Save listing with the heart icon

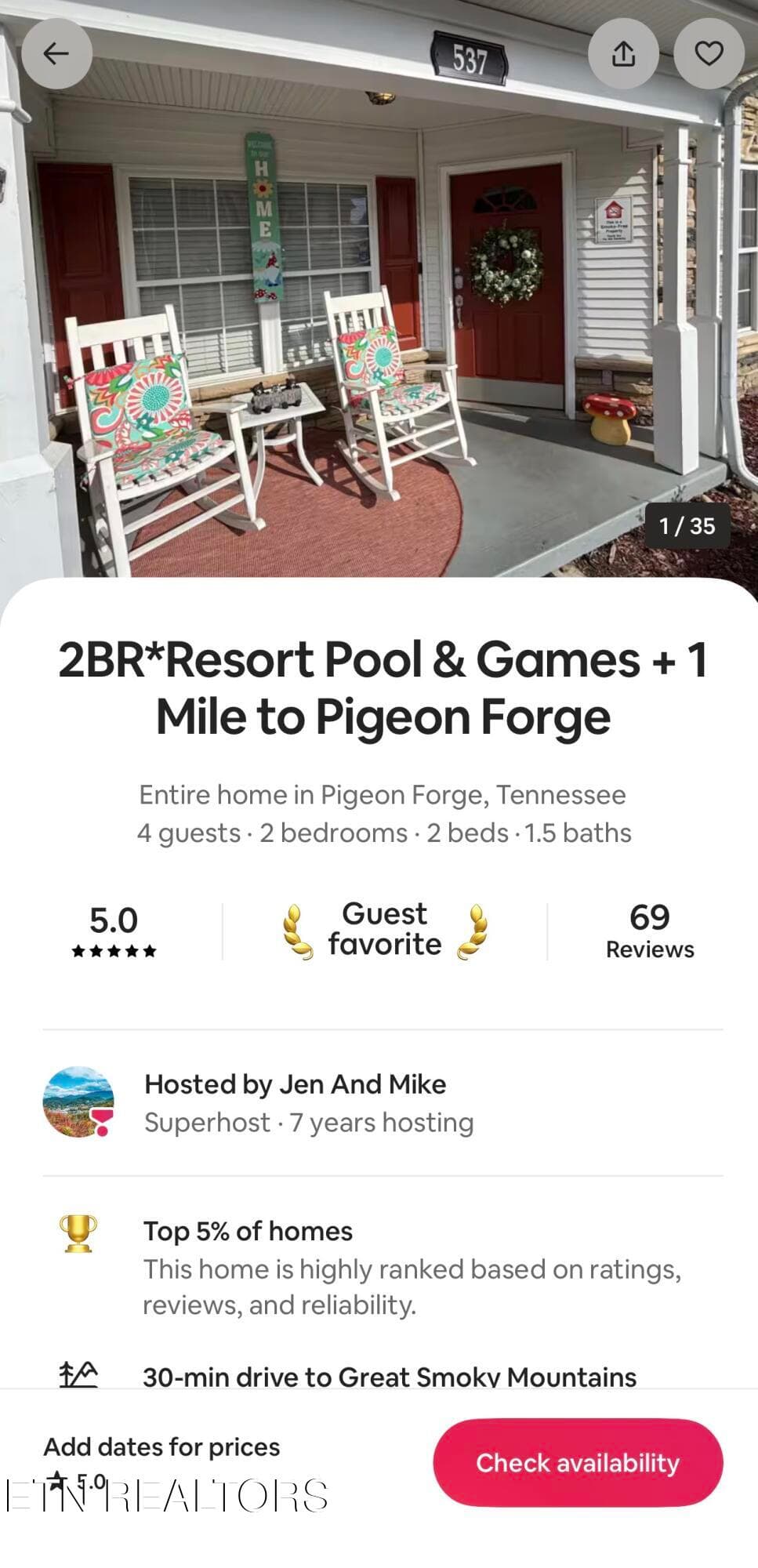[x=709, y=53]
